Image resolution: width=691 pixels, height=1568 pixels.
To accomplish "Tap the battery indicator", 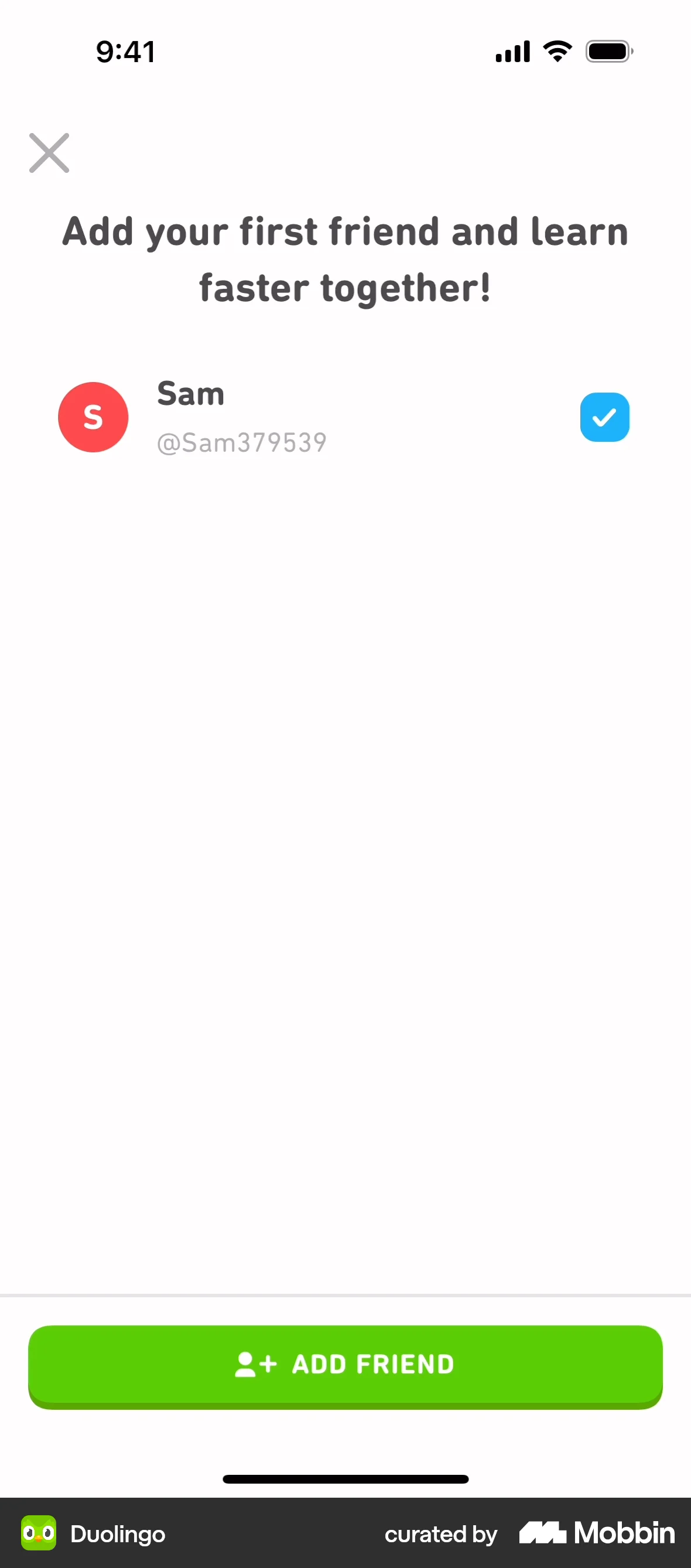I will (x=608, y=52).
